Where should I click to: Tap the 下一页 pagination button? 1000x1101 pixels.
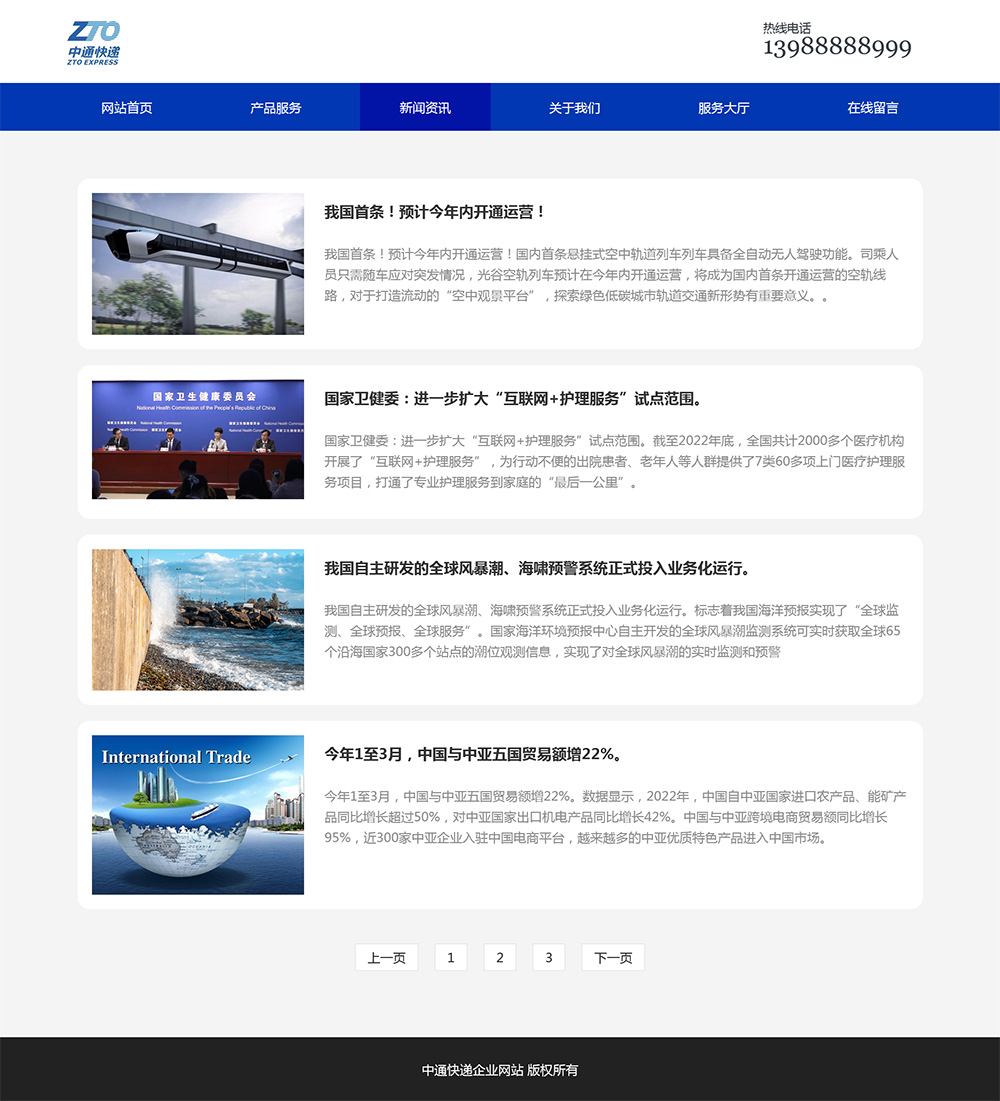coord(613,958)
